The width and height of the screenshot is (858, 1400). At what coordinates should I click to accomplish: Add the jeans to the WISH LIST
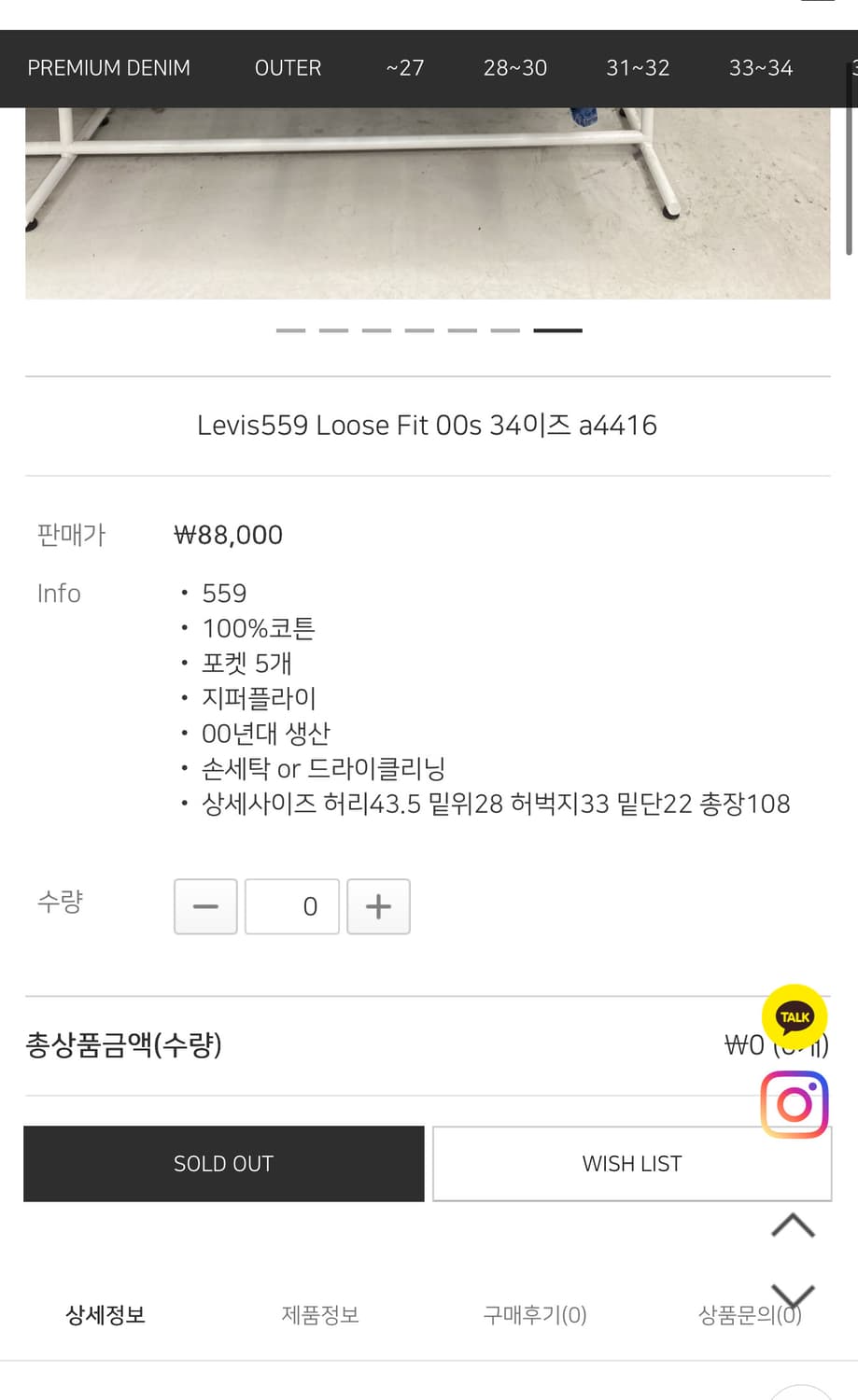tap(632, 1163)
